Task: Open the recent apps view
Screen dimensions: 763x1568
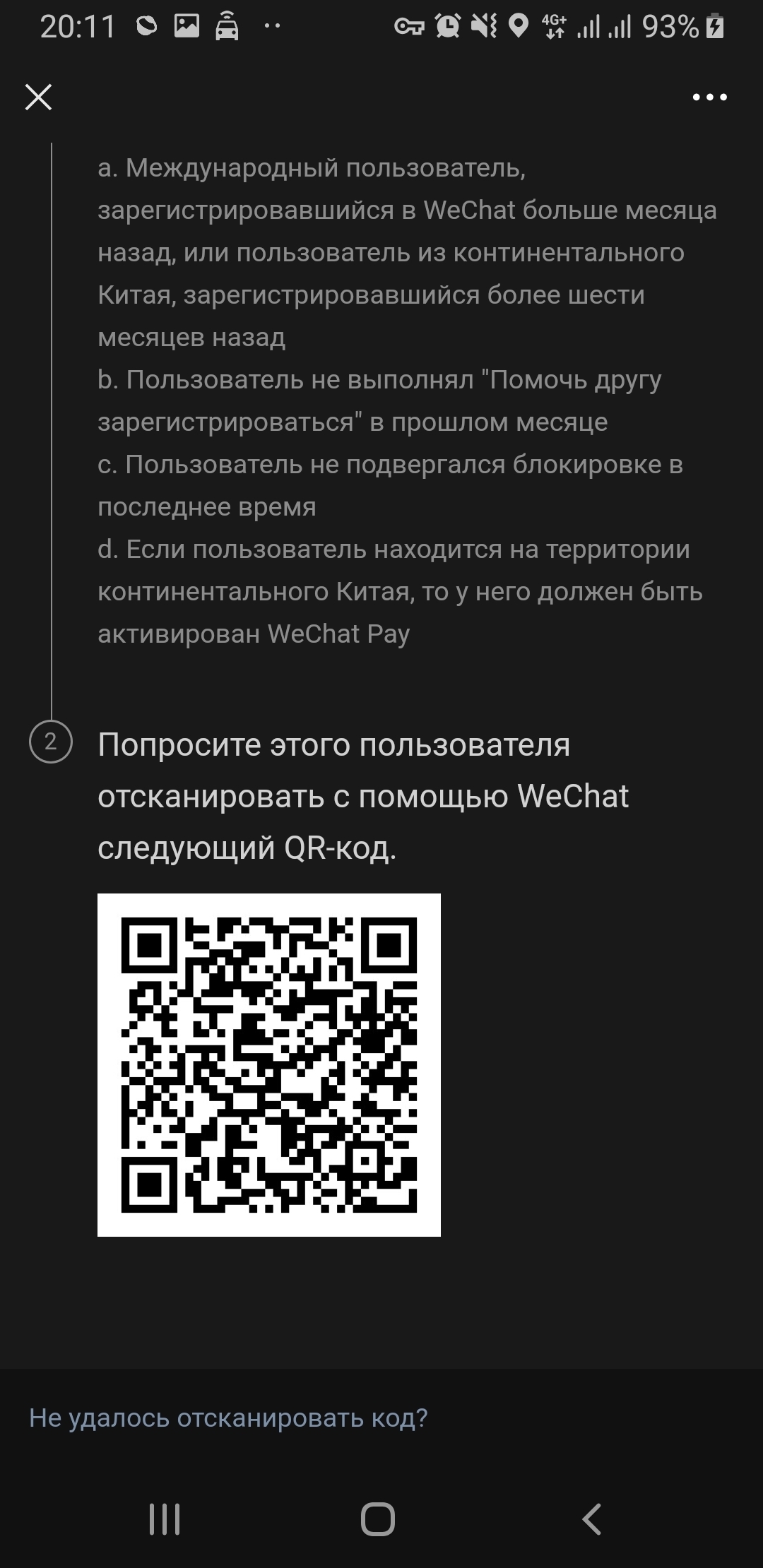Action: (165, 1519)
